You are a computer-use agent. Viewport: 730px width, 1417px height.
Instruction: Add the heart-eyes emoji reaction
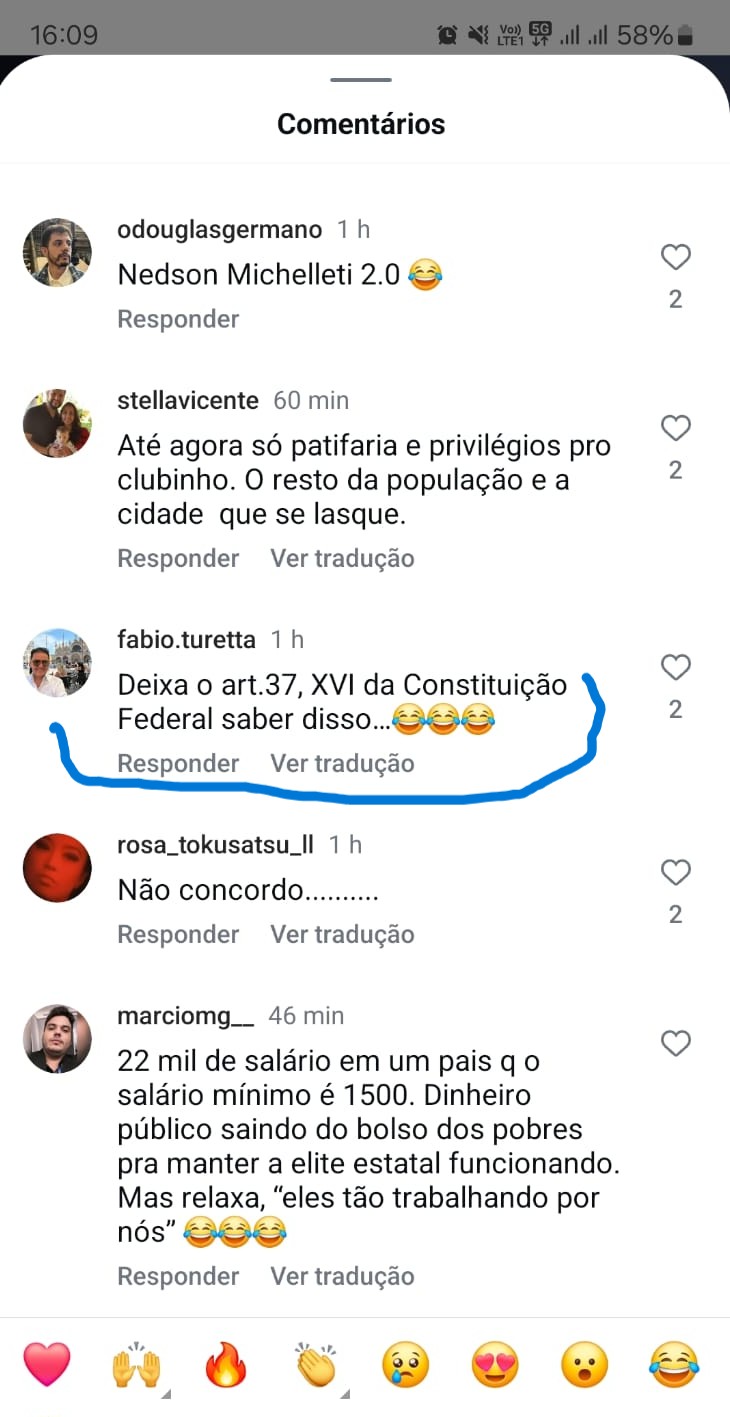coord(495,1365)
